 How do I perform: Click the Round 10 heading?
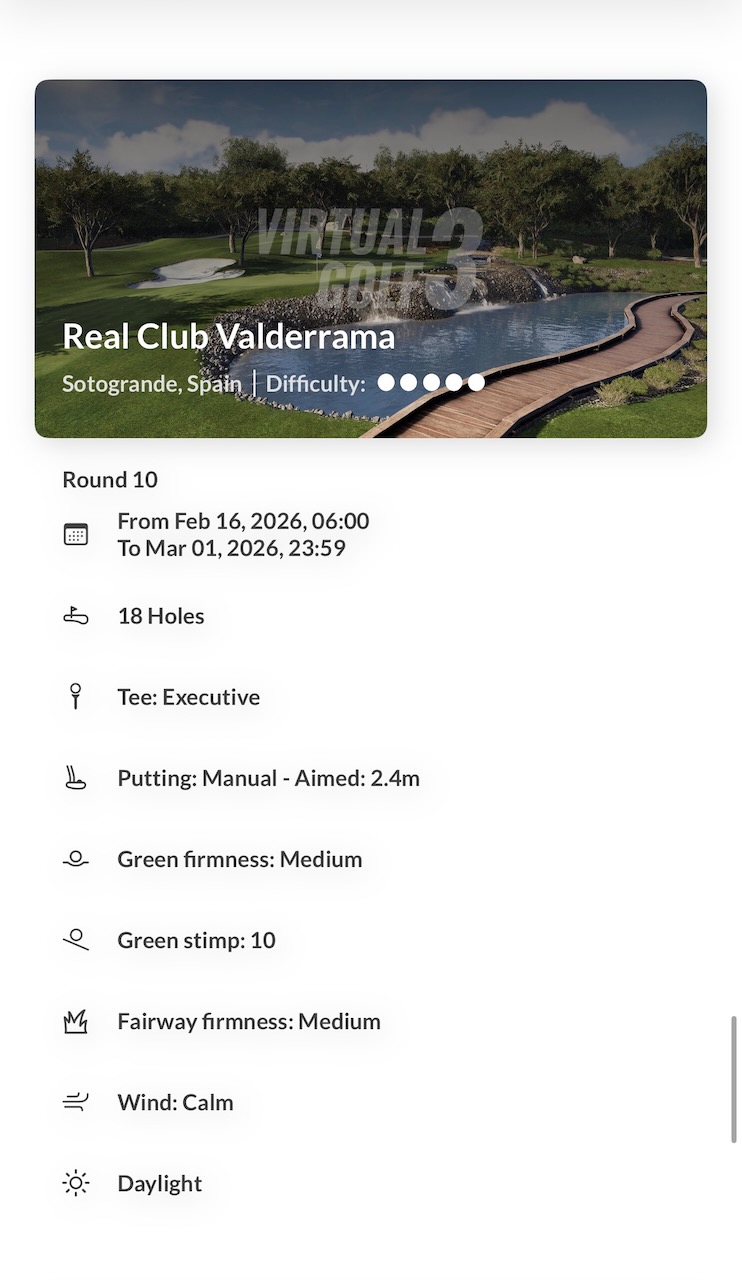pos(110,480)
